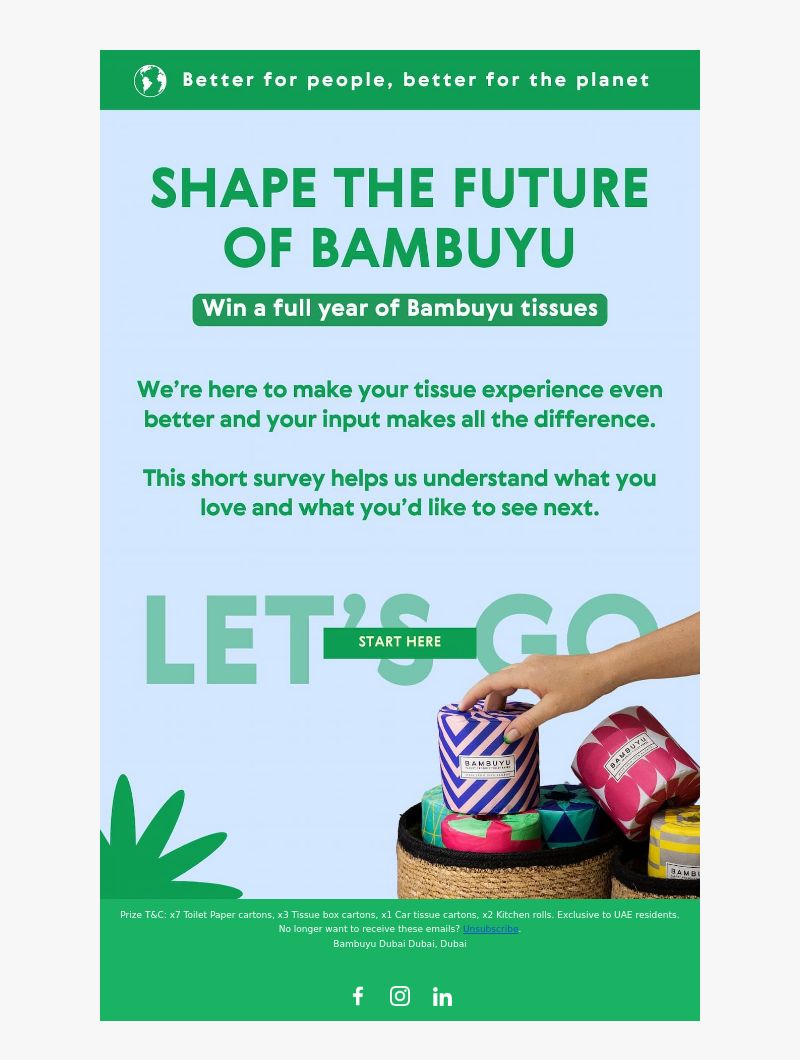Open Bambuyu's Facebook page
Viewport: 800px width, 1060px height.
[x=358, y=996]
